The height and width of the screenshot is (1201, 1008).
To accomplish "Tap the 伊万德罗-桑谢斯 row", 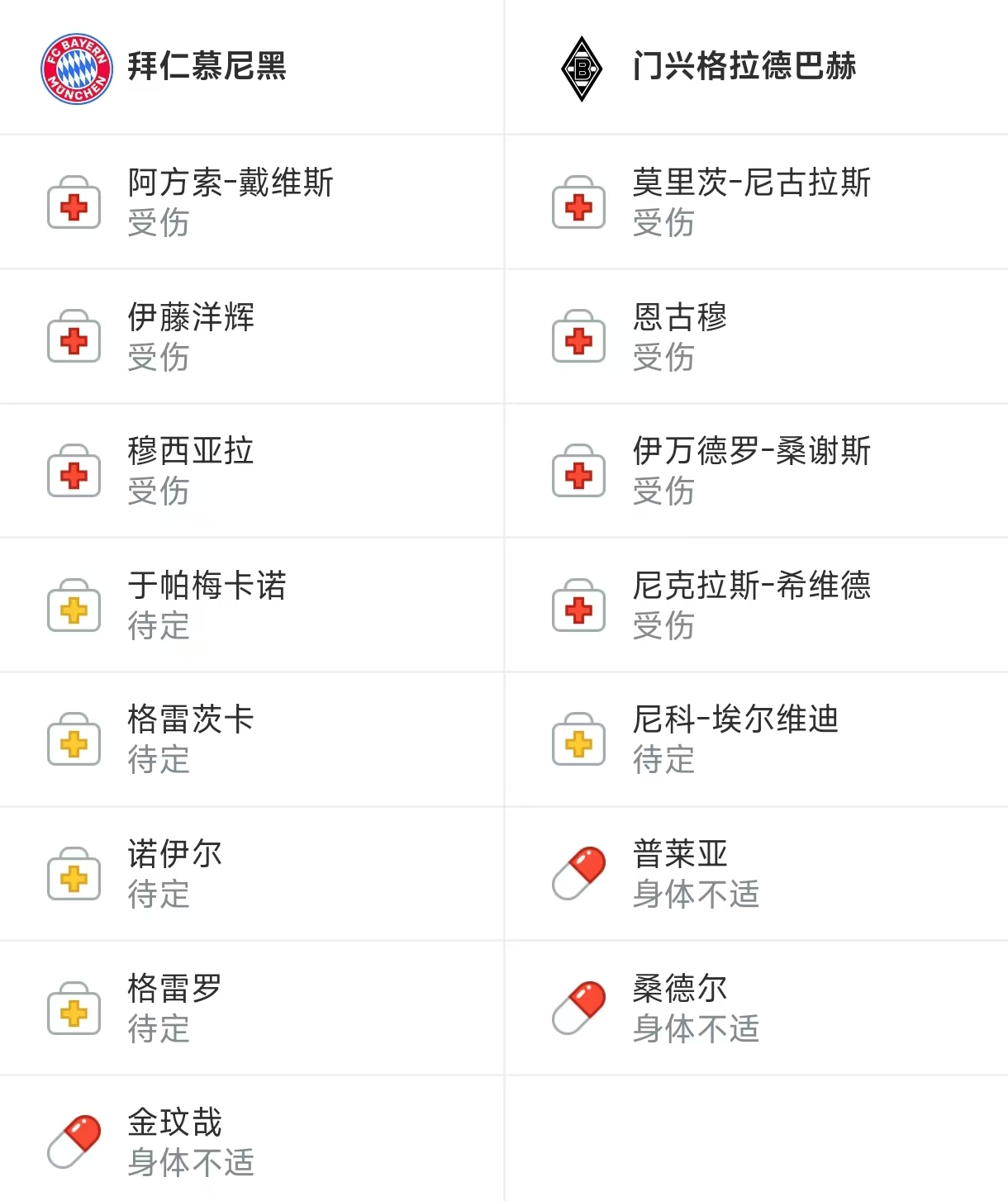I will (x=751, y=471).
